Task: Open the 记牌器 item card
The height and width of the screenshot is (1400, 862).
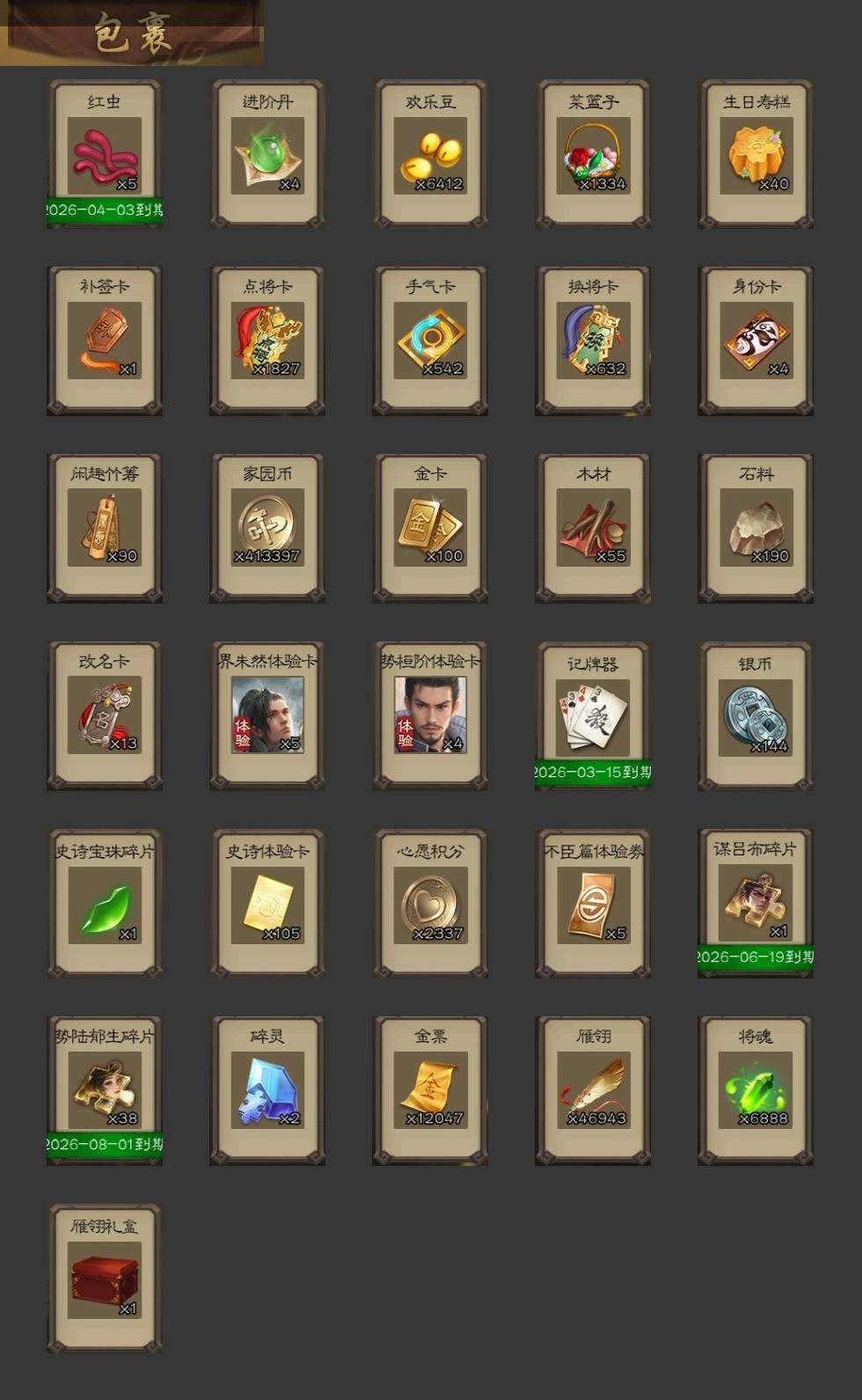Action: (593, 715)
